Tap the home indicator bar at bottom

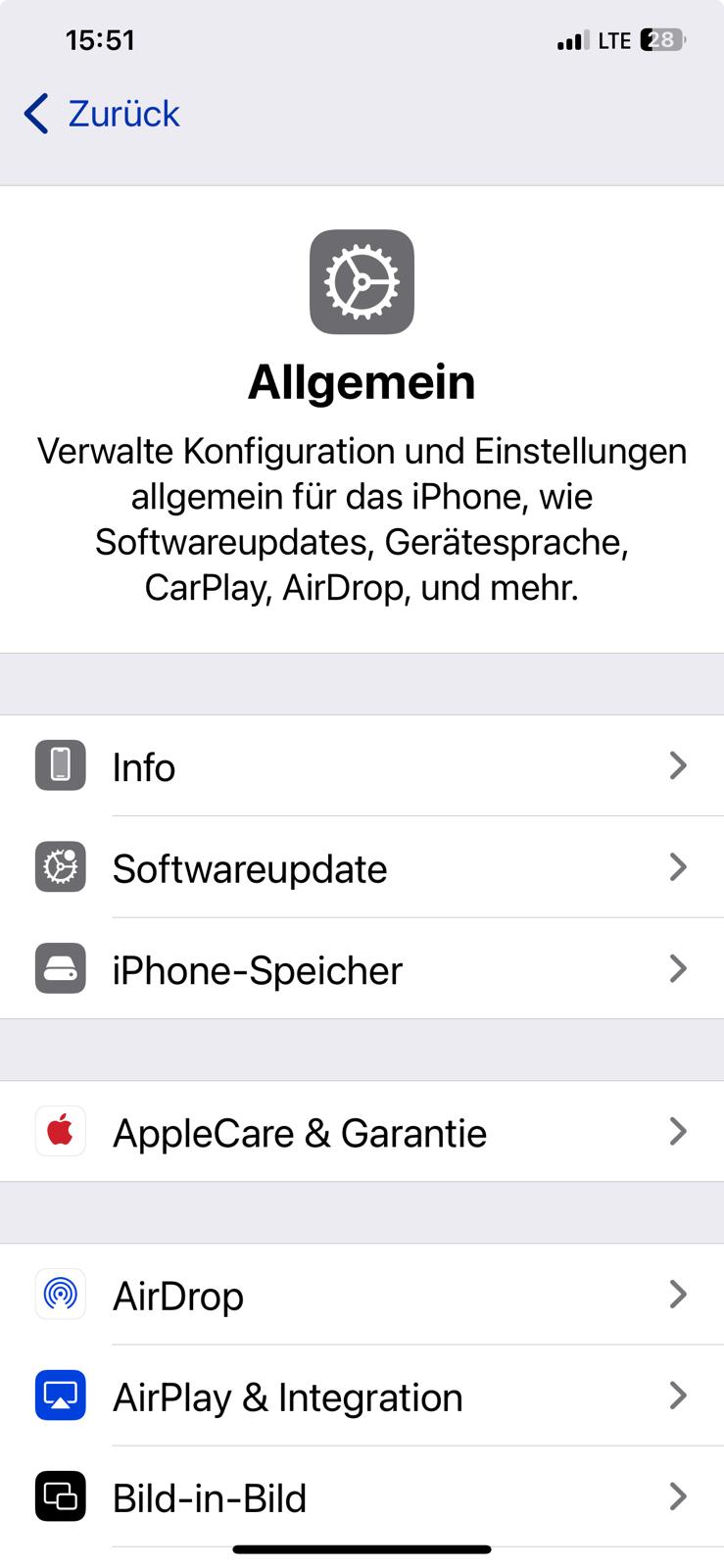[x=362, y=1549]
